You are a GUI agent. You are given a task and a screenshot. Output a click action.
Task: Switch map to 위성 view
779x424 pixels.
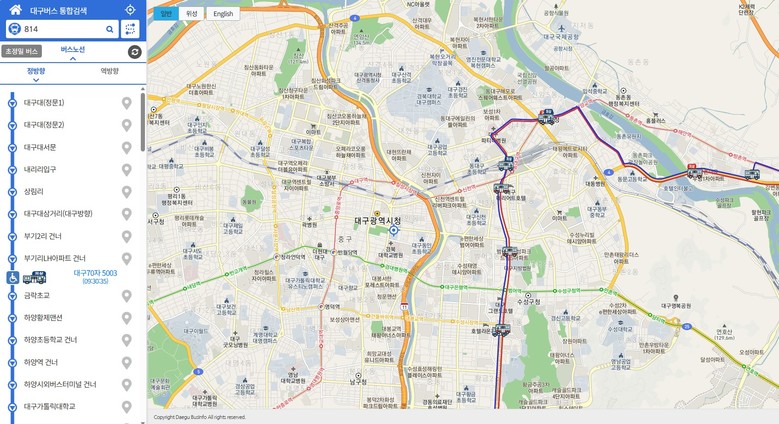[191, 14]
